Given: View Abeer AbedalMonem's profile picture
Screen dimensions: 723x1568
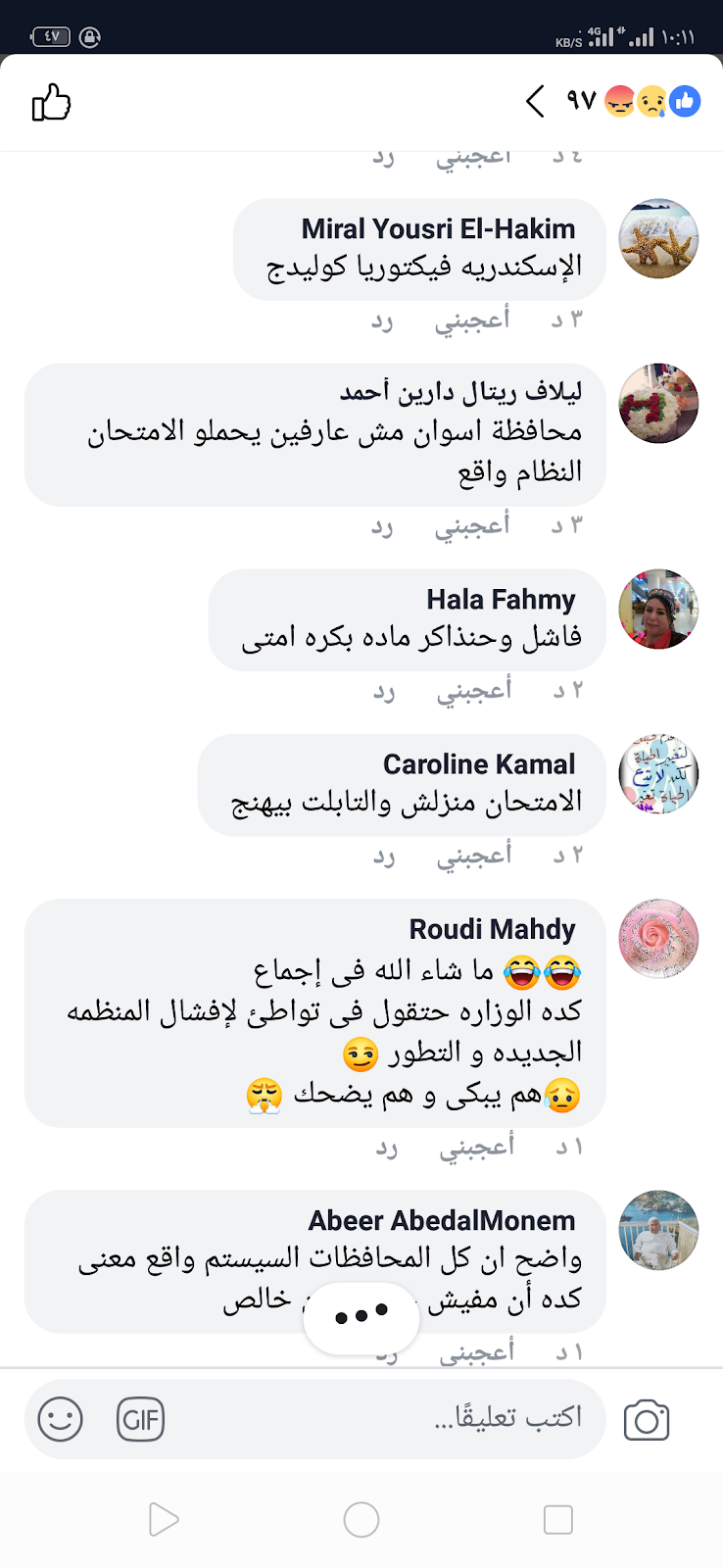Looking at the screenshot, I should pyautogui.click(x=658, y=1230).
